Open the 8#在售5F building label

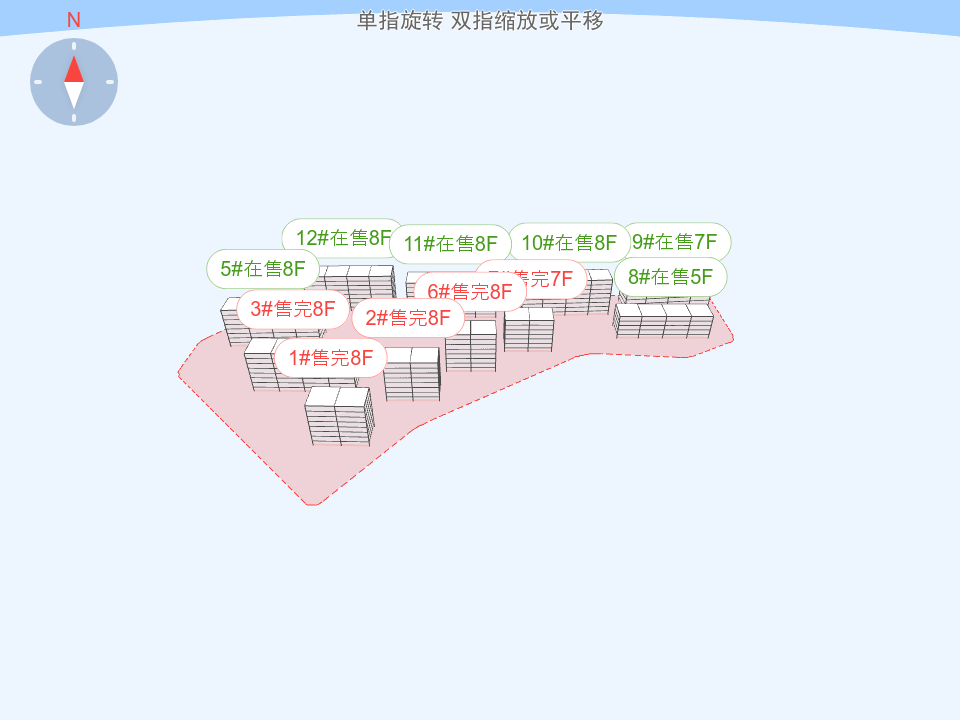click(x=670, y=277)
